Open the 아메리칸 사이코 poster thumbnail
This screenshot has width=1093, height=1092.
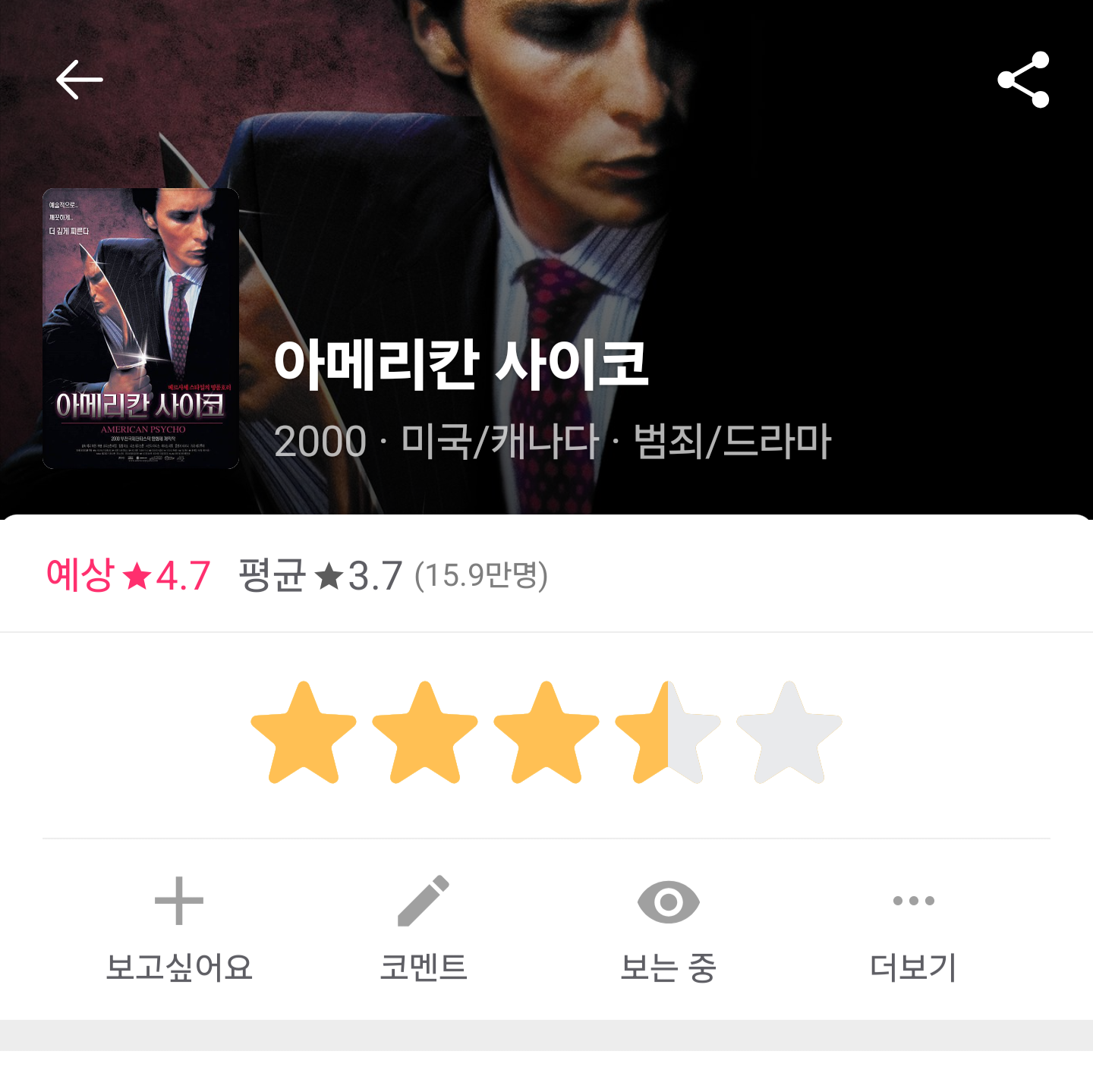point(140,328)
